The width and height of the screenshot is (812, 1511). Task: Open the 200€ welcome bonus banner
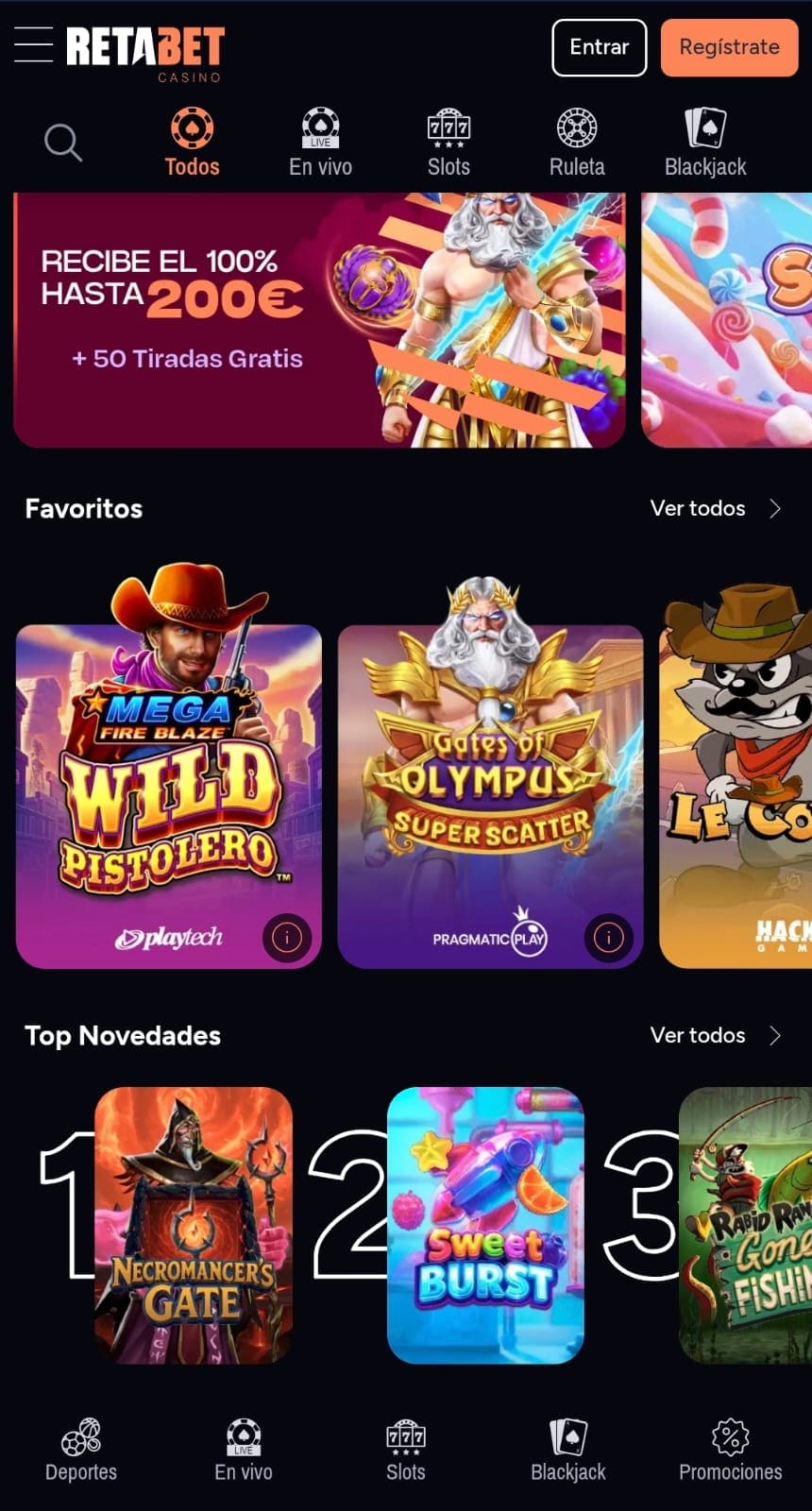[321, 319]
